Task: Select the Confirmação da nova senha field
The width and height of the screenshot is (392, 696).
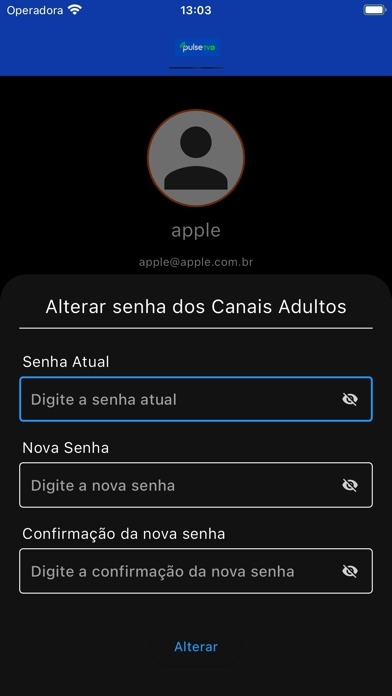Action: click(x=196, y=571)
